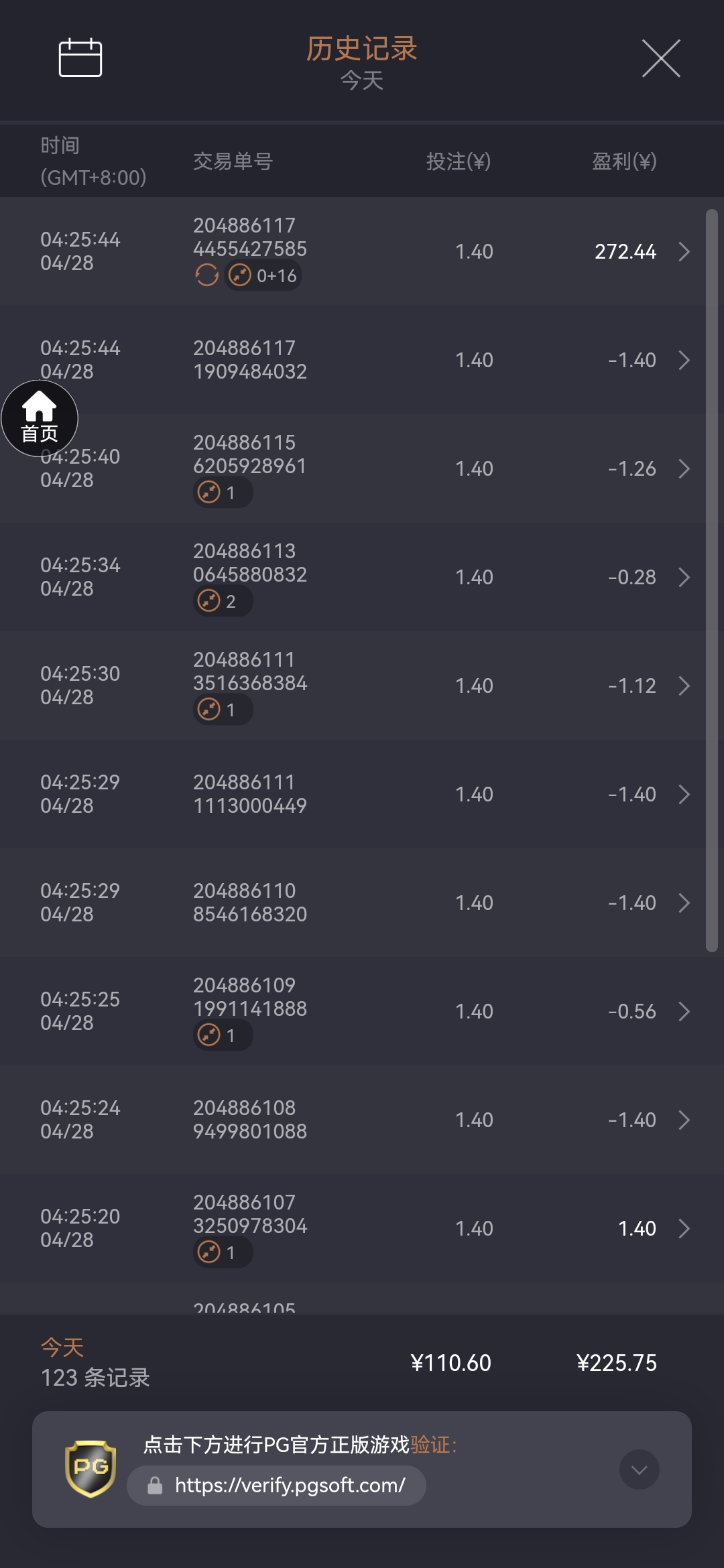Select the 盈利 column header
Image resolution: width=724 pixels, height=1568 pixels.
tap(623, 161)
